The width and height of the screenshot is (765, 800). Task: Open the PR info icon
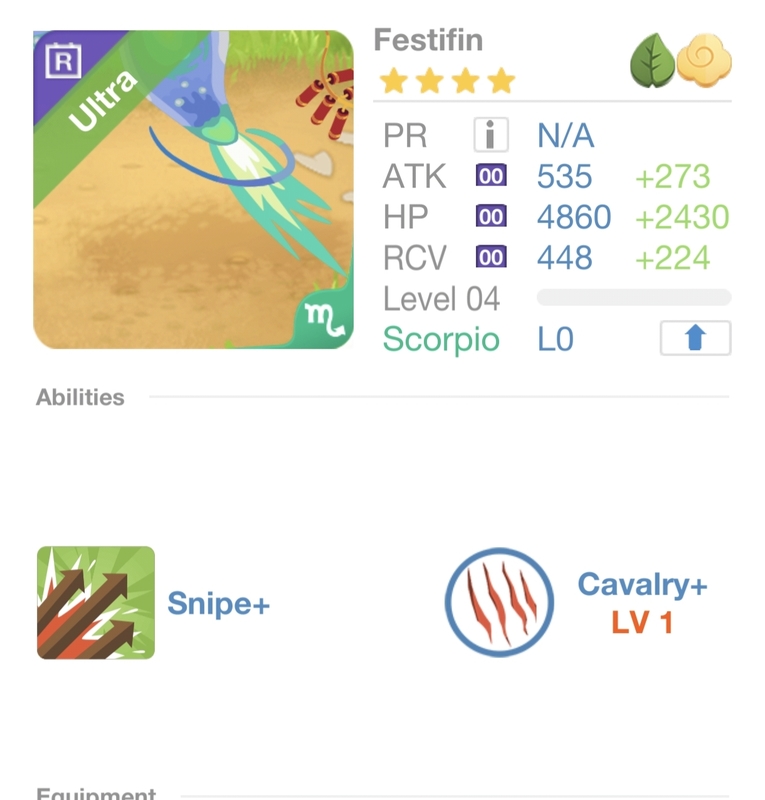pyautogui.click(x=490, y=135)
